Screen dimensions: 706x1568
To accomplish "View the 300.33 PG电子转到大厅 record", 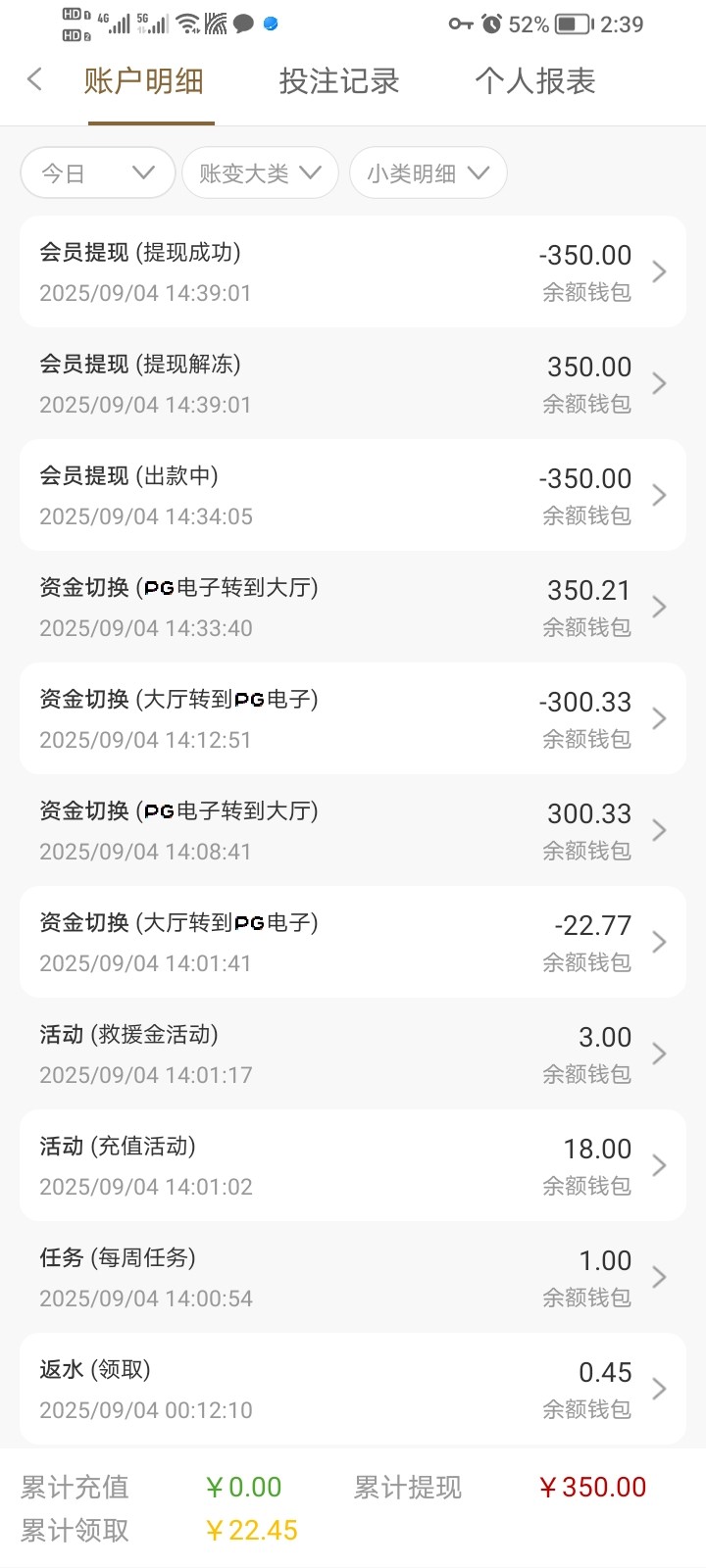I will (352, 831).
